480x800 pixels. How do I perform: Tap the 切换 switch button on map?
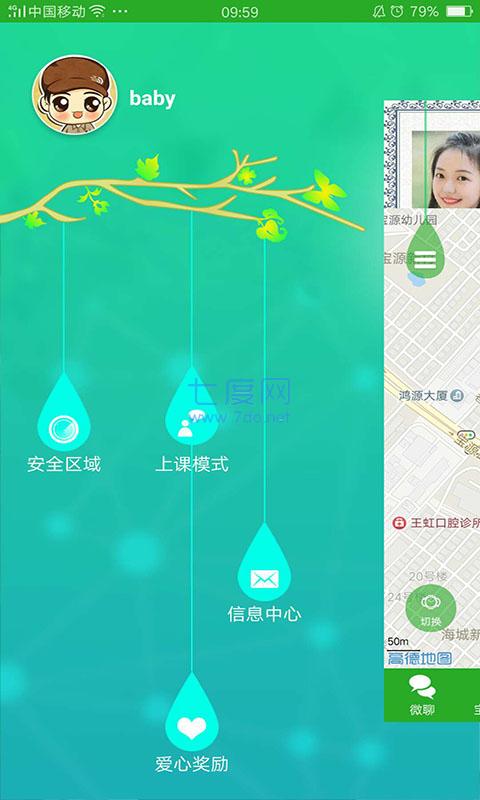(431, 608)
